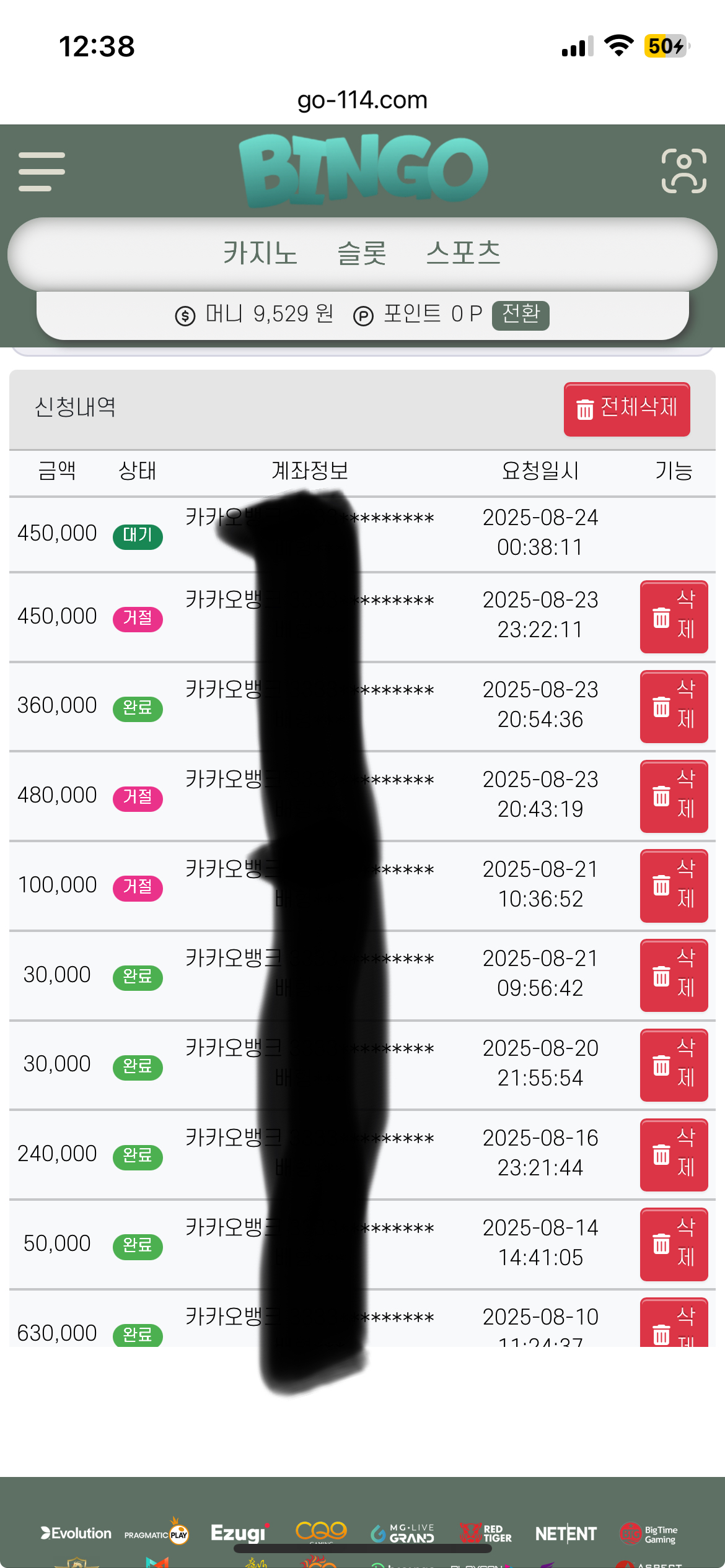725x1568 pixels.
Task: Delete the 30,000 request from 21:55:54
Action: (x=674, y=1065)
